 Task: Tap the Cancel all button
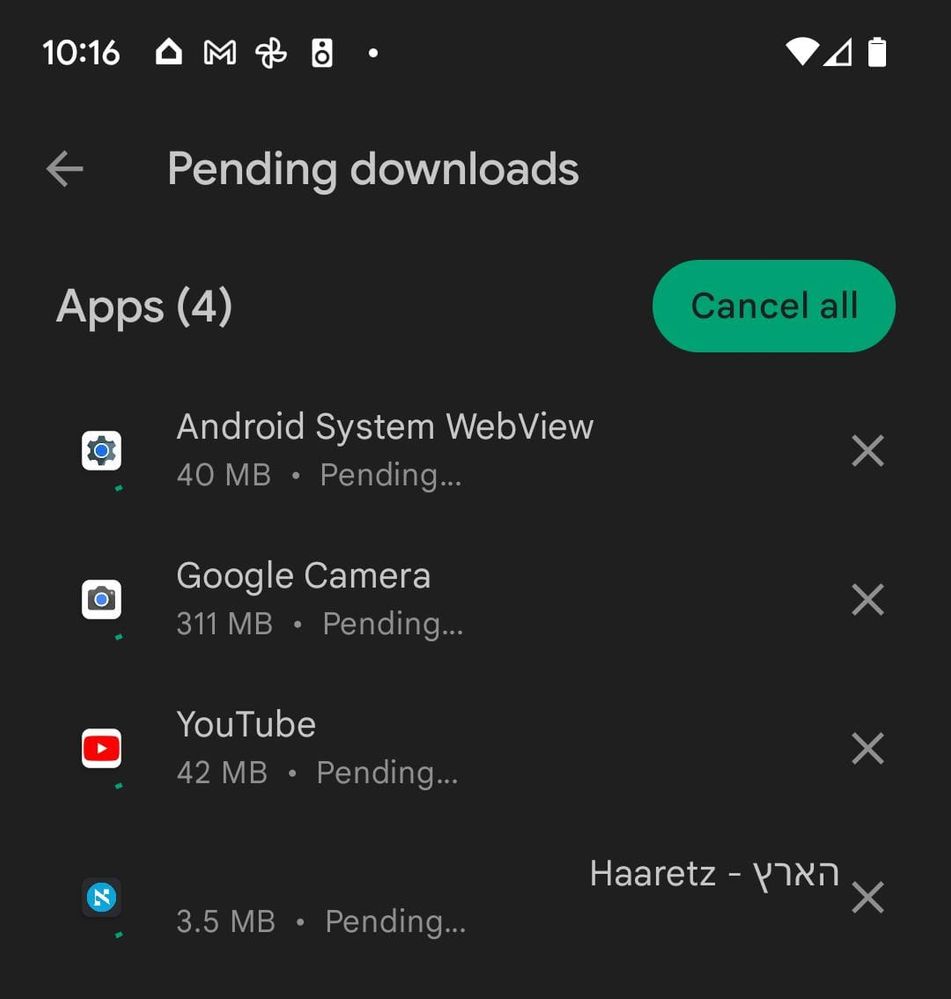point(773,306)
